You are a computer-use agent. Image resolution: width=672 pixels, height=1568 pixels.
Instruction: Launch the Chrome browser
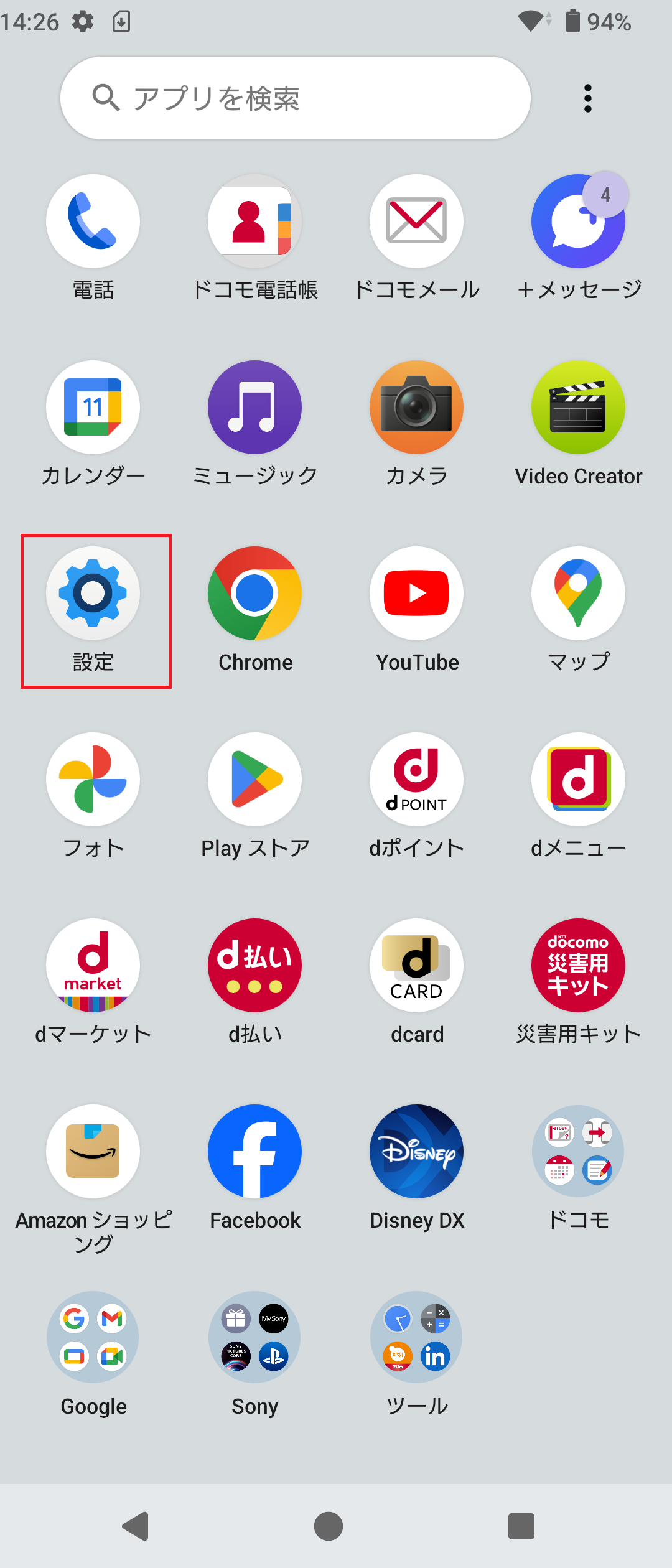pos(254,593)
